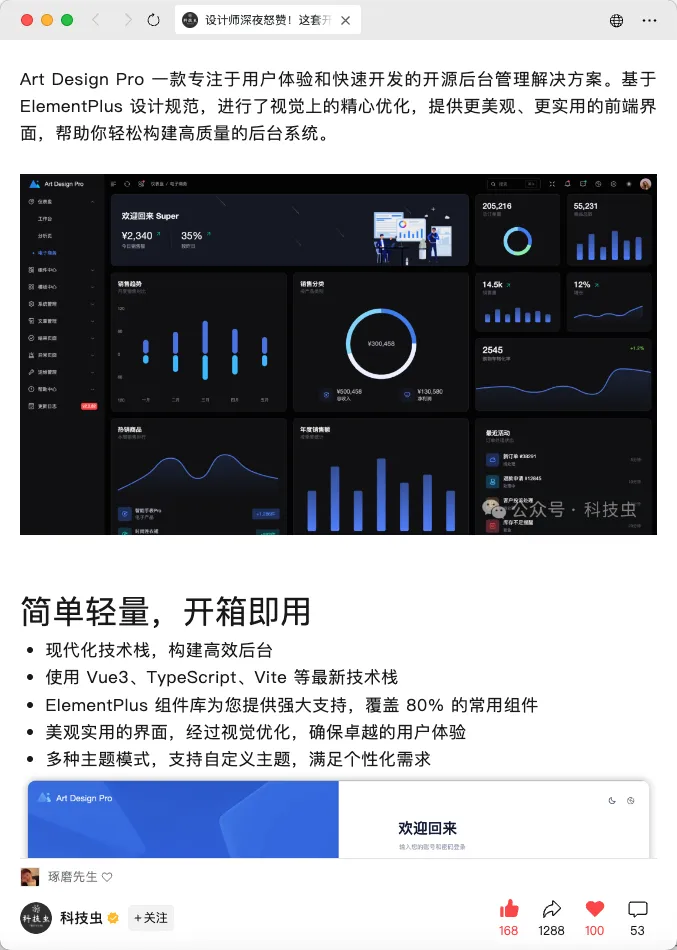Open the dark dashboard screenshot image
This screenshot has height=950, width=677.
(x=338, y=354)
